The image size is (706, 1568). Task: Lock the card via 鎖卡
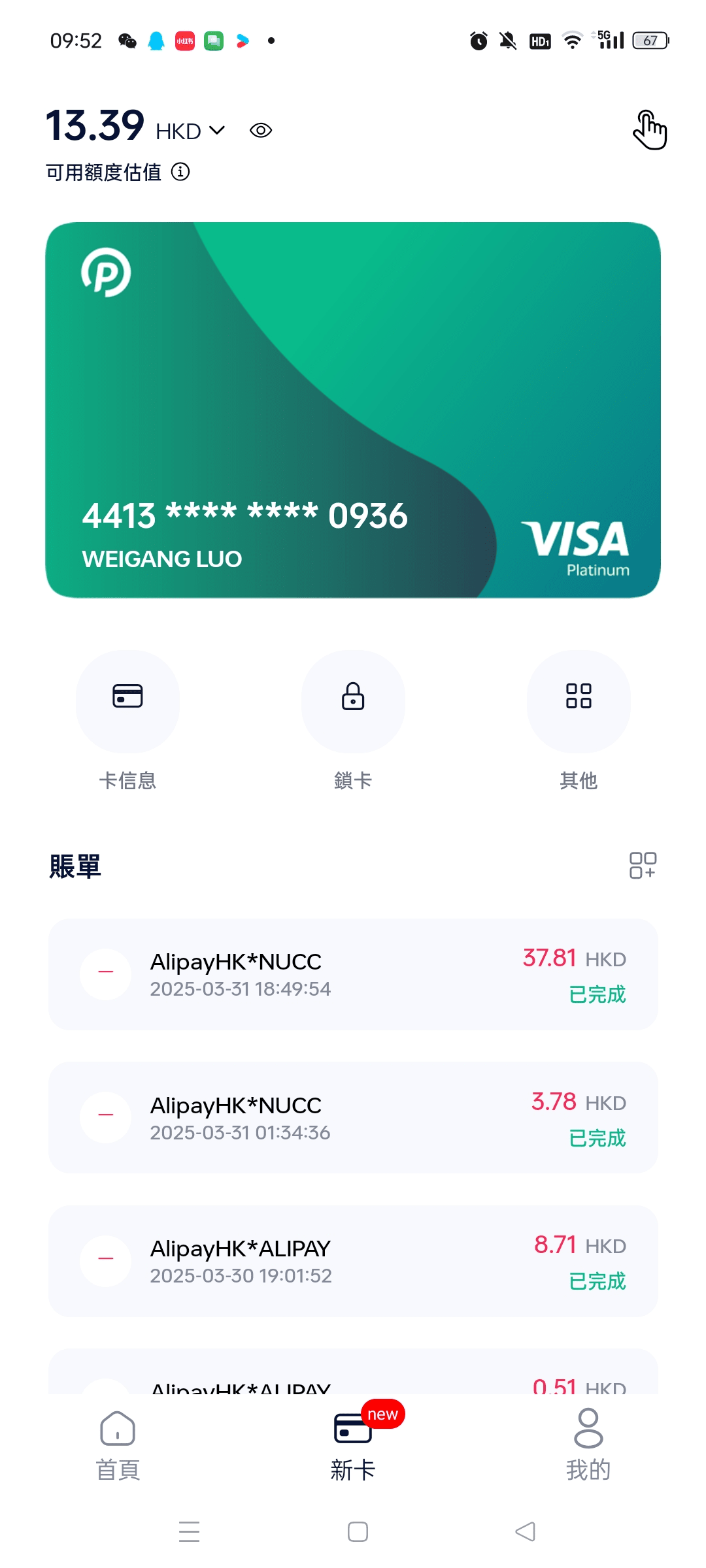pyautogui.click(x=353, y=701)
